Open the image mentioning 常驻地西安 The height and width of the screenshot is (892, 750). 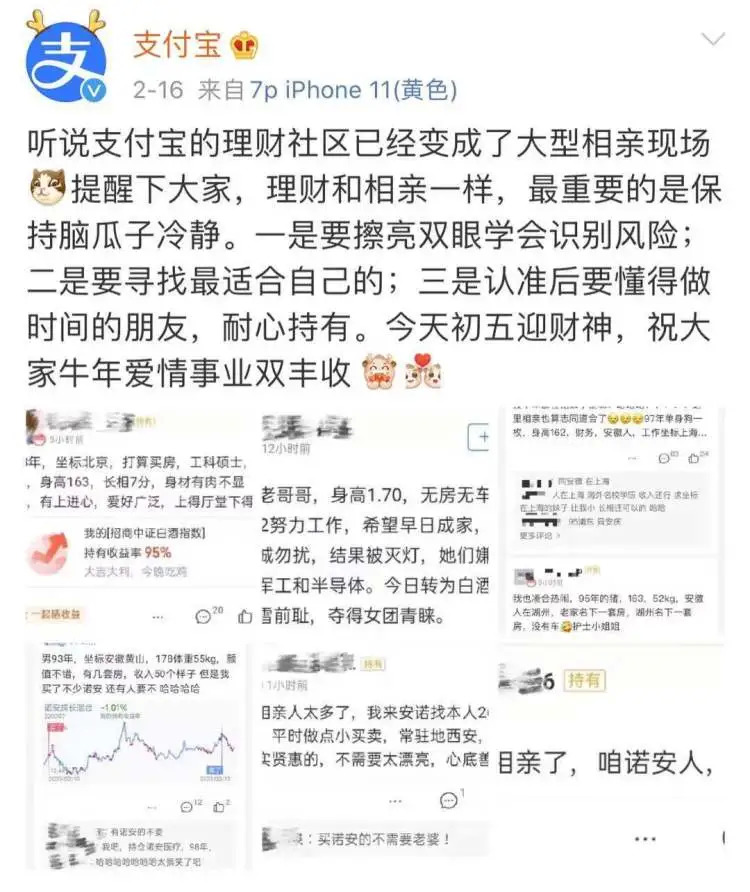coord(375,755)
